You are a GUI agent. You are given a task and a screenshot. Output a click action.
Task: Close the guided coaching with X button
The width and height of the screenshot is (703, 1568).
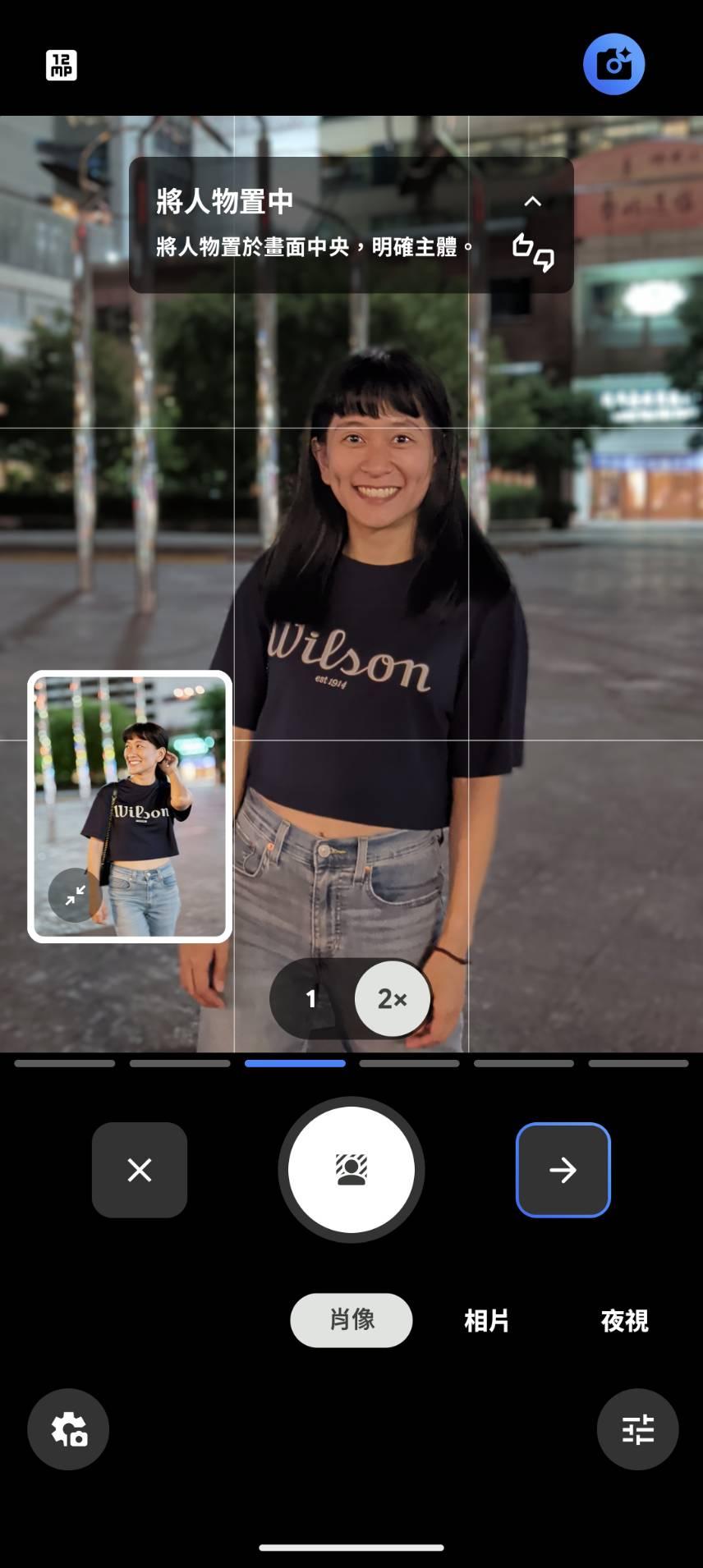[140, 1170]
